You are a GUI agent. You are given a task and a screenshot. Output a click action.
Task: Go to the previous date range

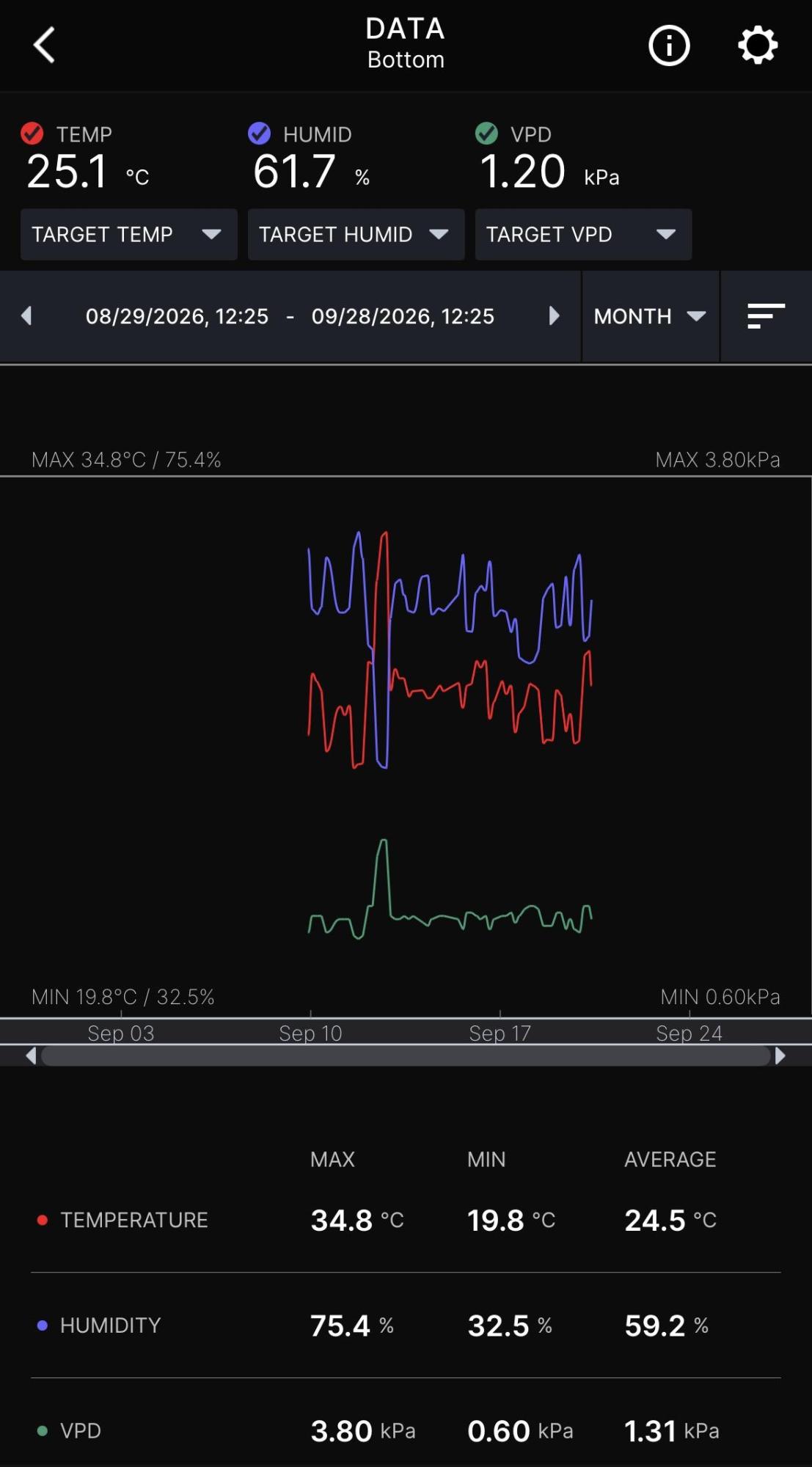[x=27, y=316]
